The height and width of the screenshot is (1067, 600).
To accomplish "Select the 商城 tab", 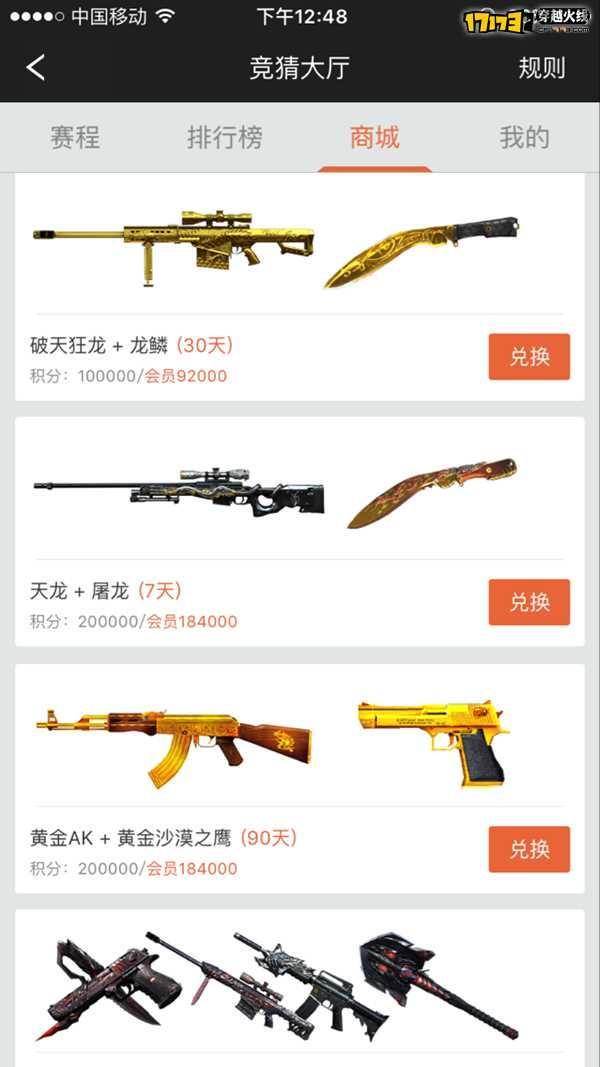I will pos(375,138).
